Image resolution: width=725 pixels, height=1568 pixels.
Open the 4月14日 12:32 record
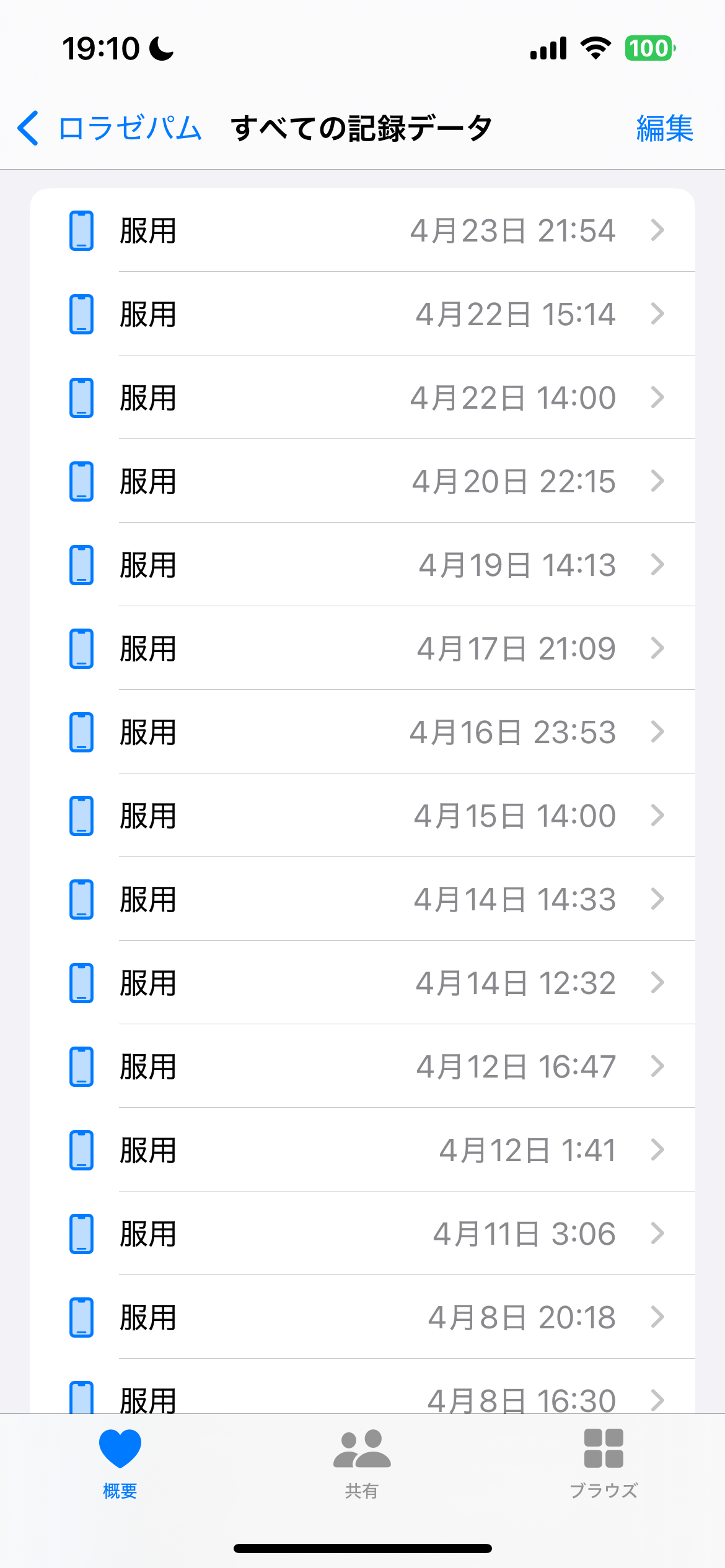point(362,983)
